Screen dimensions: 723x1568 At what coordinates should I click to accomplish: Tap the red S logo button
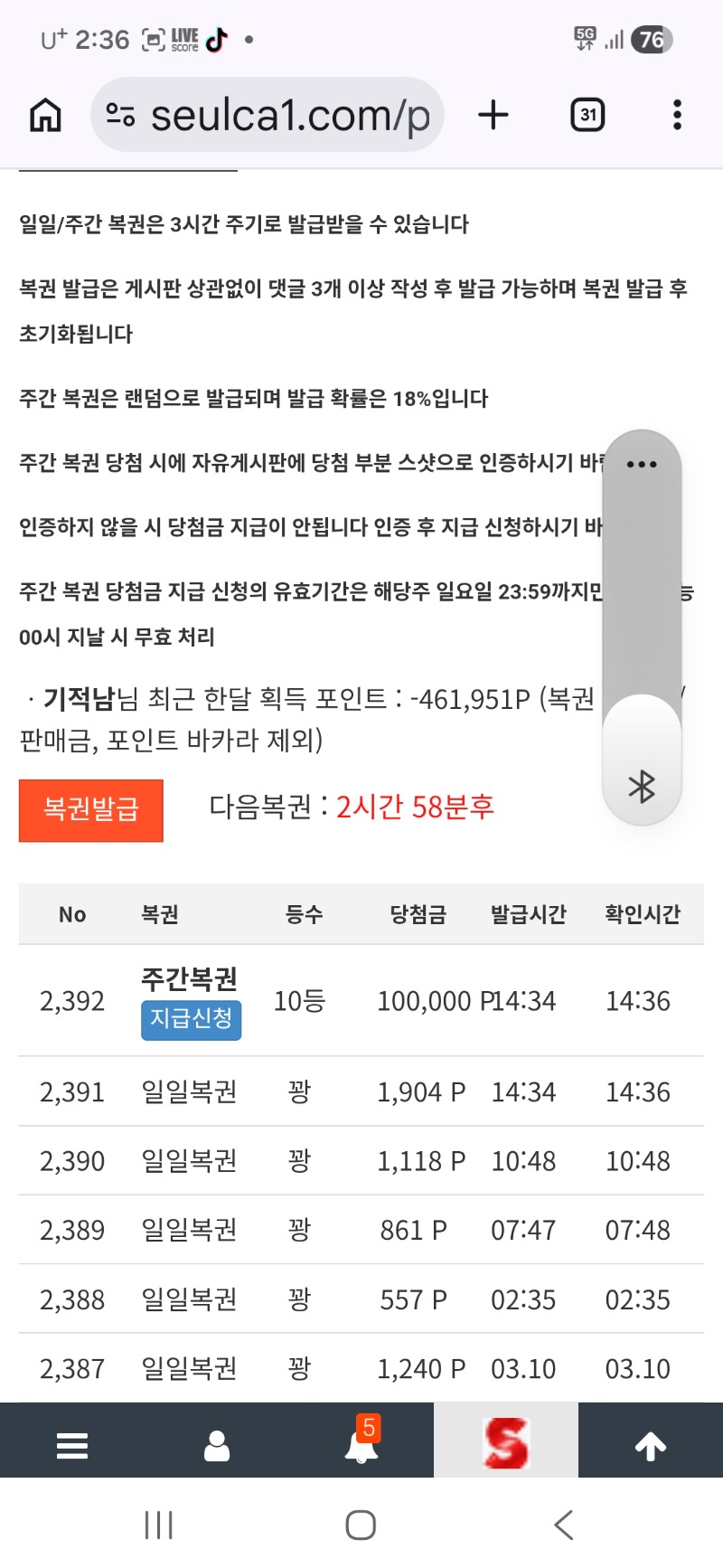505,1442
